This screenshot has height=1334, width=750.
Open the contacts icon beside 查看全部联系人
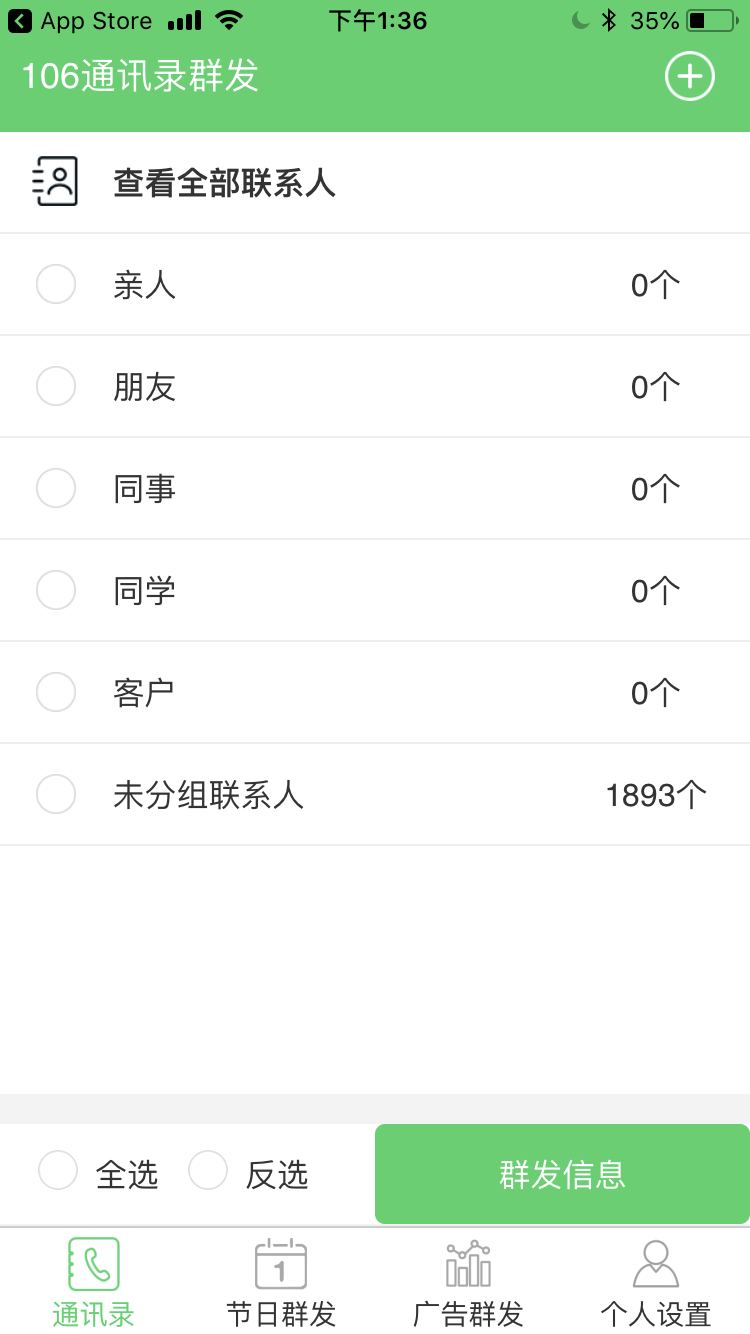tap(55, 180)
